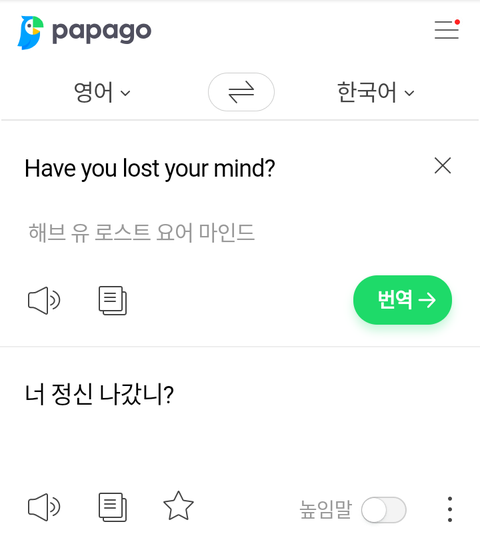This screenshot has height=548, width=480.
Task: Open the target language dropdown 한국어
Action: pyautogui.click(x=375, y=92)
